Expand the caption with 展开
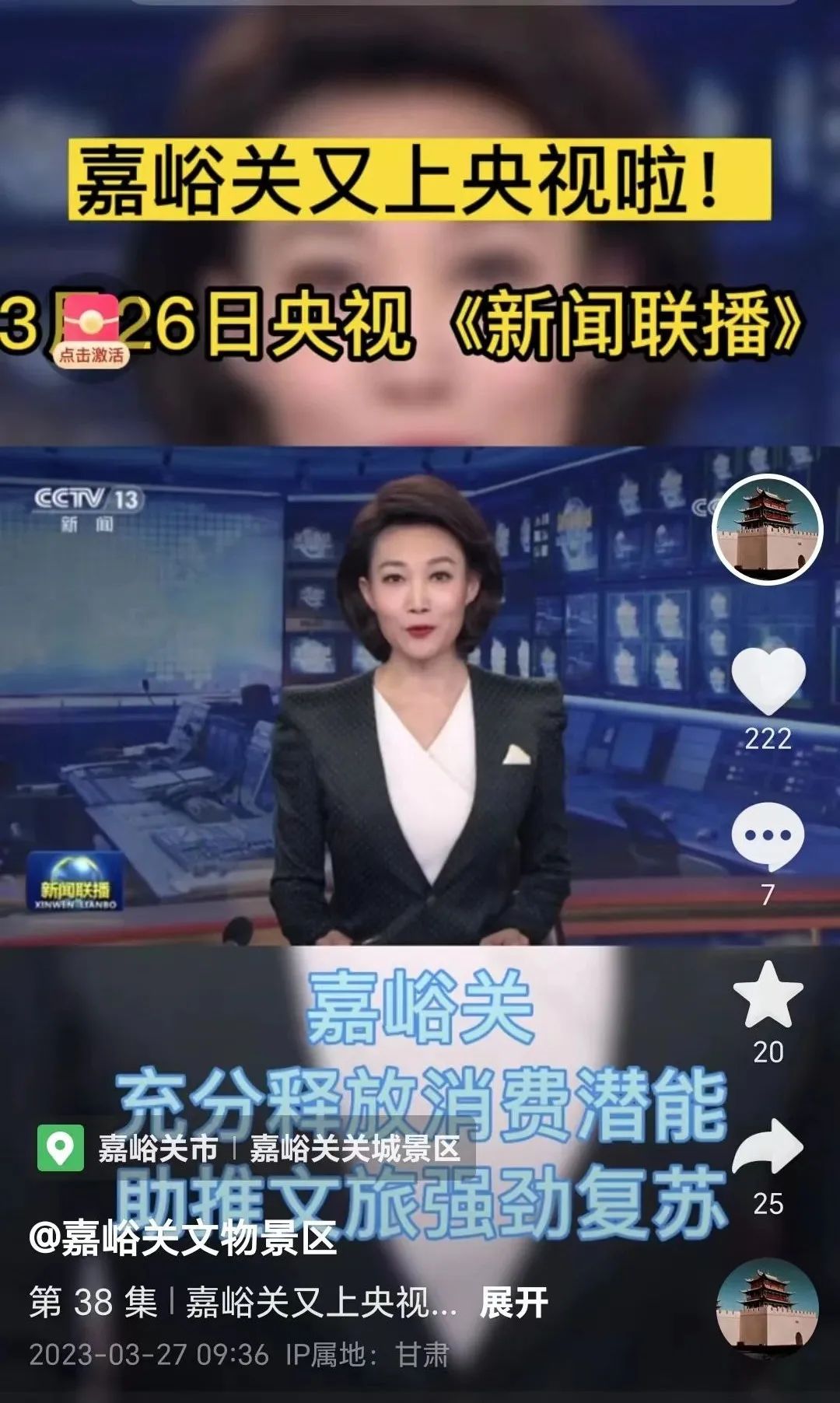Image resolution: width=840 pixels, height=1403 pixels. click(x=513, y=1302)
